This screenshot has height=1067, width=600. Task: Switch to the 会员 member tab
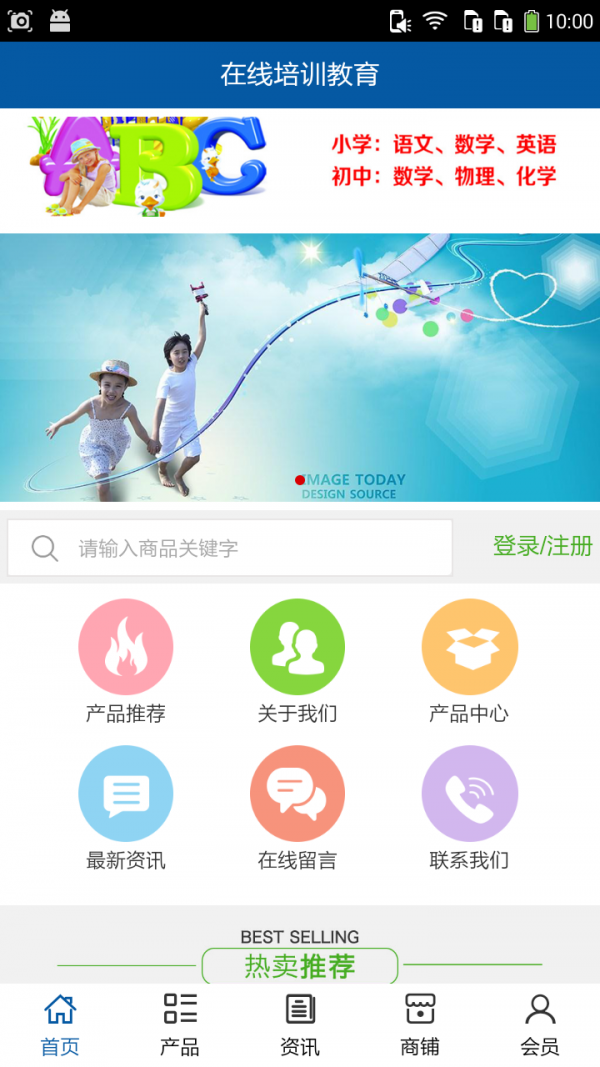pos(540,1024)
